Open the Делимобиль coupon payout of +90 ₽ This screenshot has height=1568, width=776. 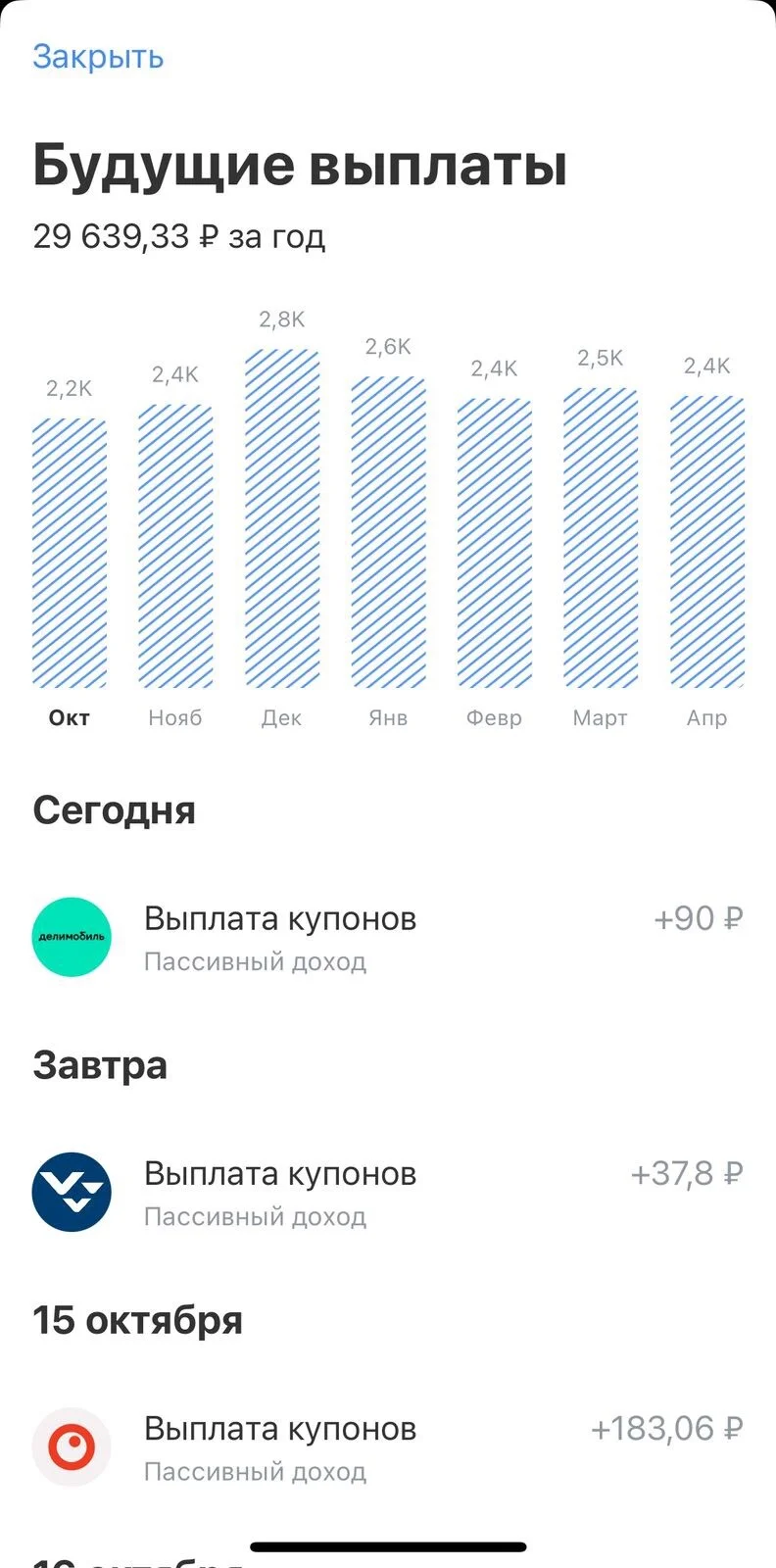(388, 937)
